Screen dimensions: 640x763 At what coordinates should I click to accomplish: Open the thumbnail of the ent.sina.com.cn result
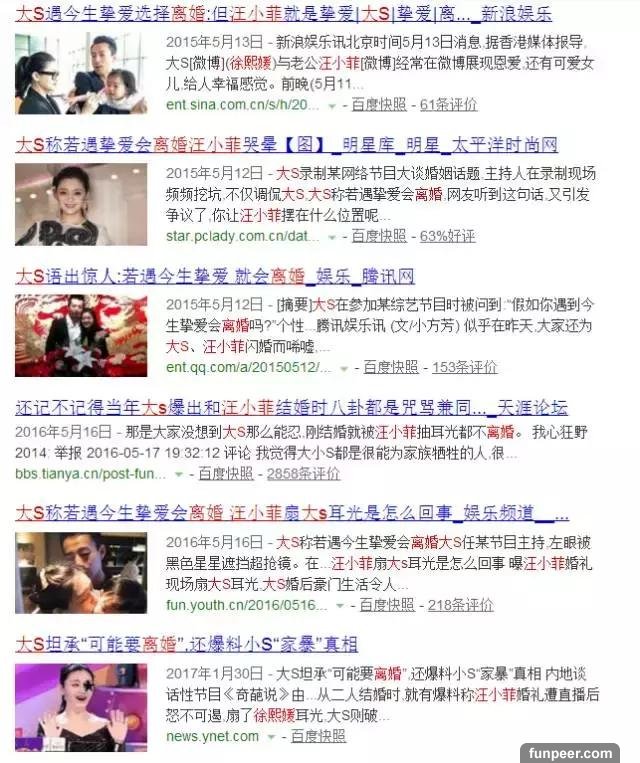[x=81, y=74]
